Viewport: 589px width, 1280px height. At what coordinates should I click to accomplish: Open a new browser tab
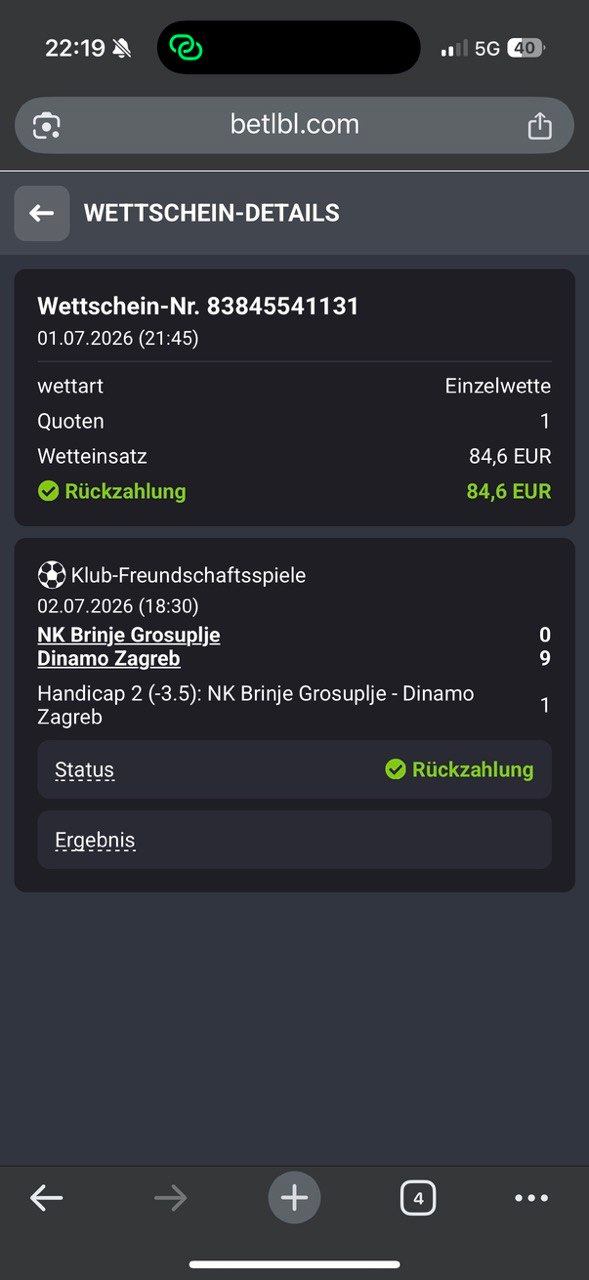[294, 1197]
